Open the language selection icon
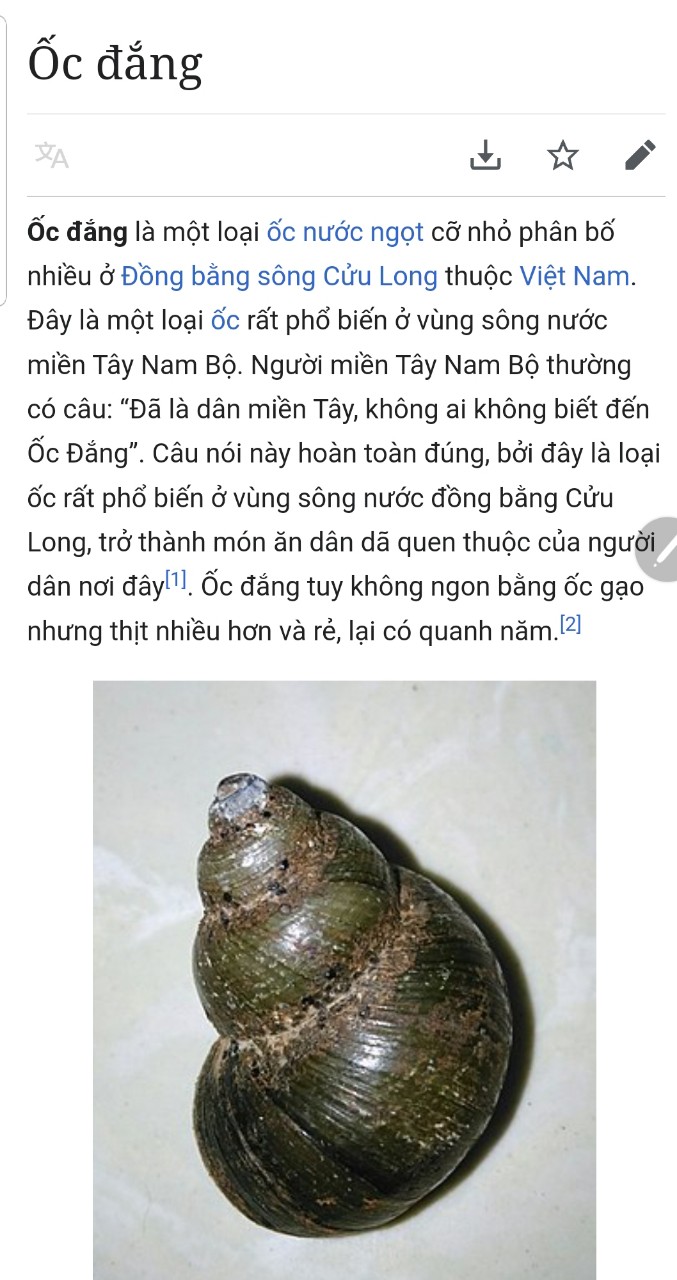 coord(52,155)
